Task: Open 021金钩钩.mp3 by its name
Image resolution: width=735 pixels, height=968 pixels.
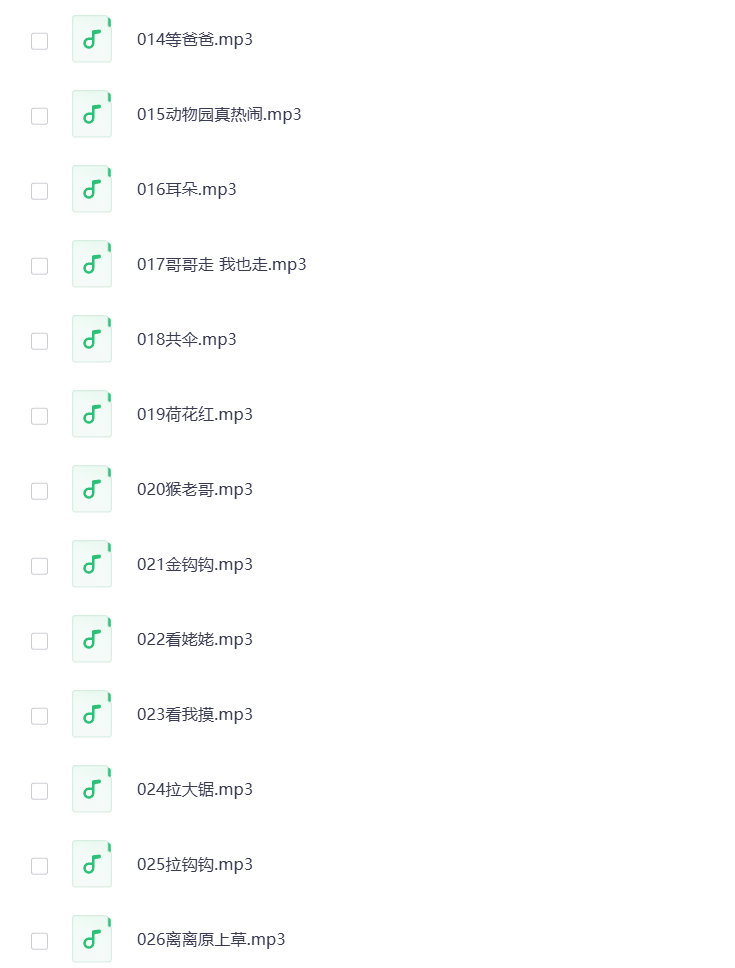Action: coord(194,564)
